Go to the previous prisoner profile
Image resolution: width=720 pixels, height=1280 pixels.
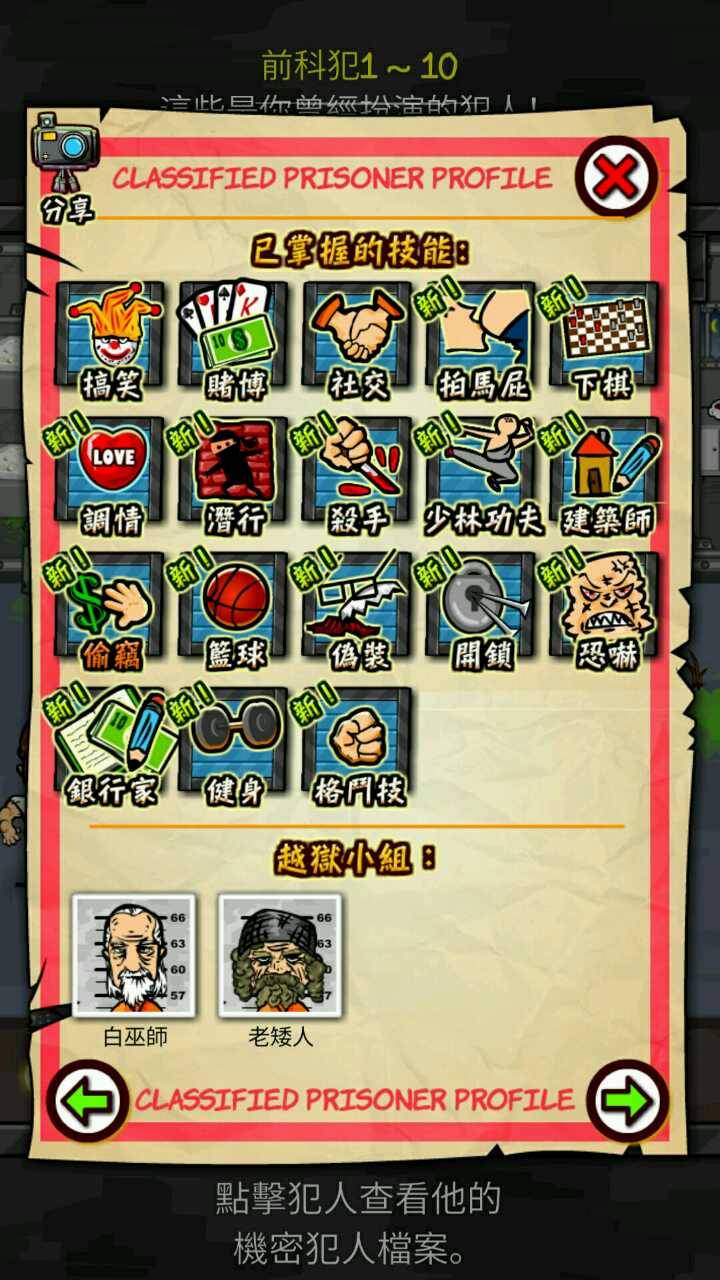point(87,1101)
